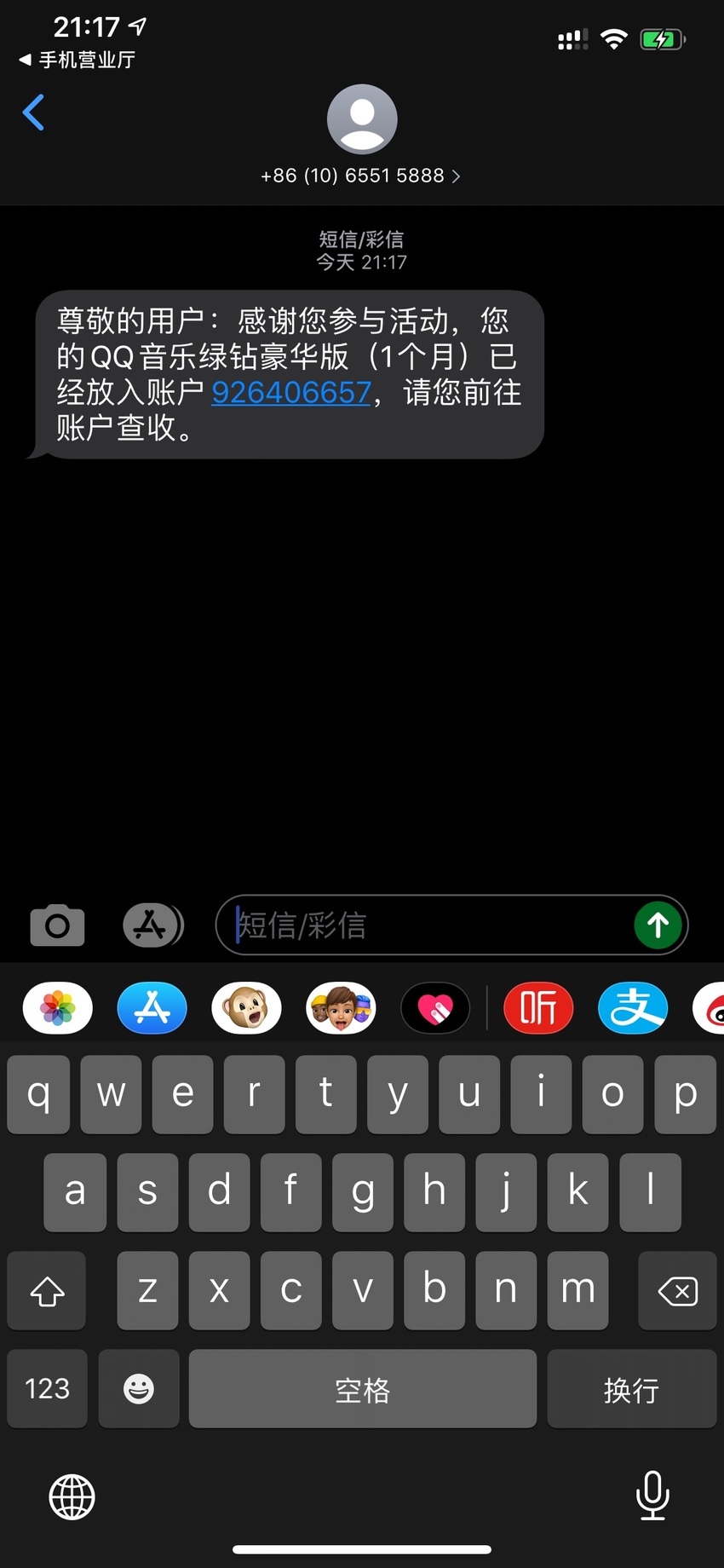Open contact details for +86 (10) 6551 5888
Image resolution: width=724 pixels, height=1568 pixels.
361,176
